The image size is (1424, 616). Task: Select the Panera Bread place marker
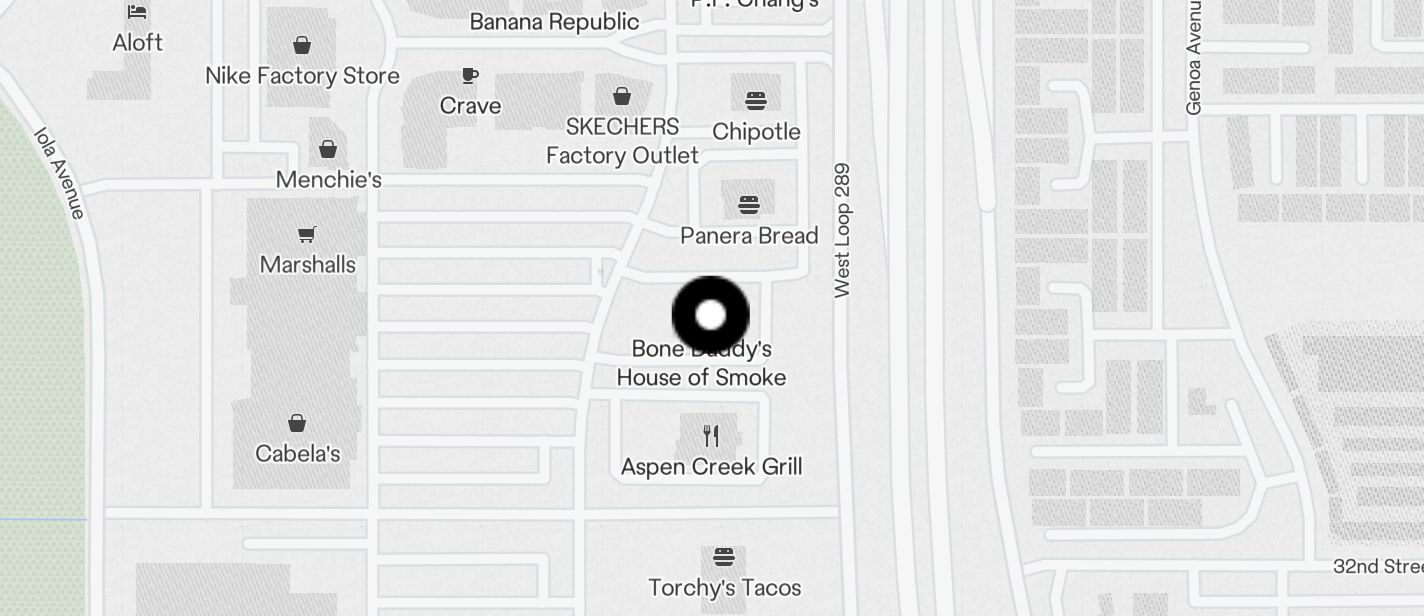click(x=749, y=206)
